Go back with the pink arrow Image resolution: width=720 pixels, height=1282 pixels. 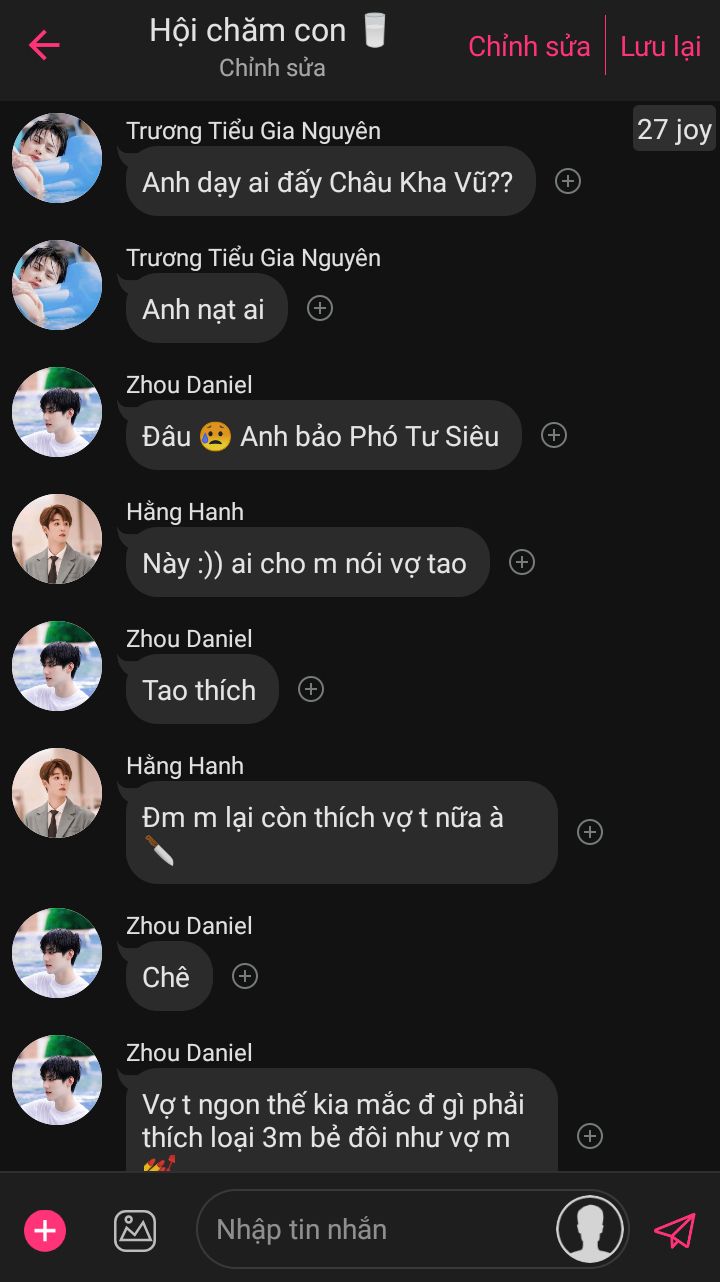coord(44,45)
